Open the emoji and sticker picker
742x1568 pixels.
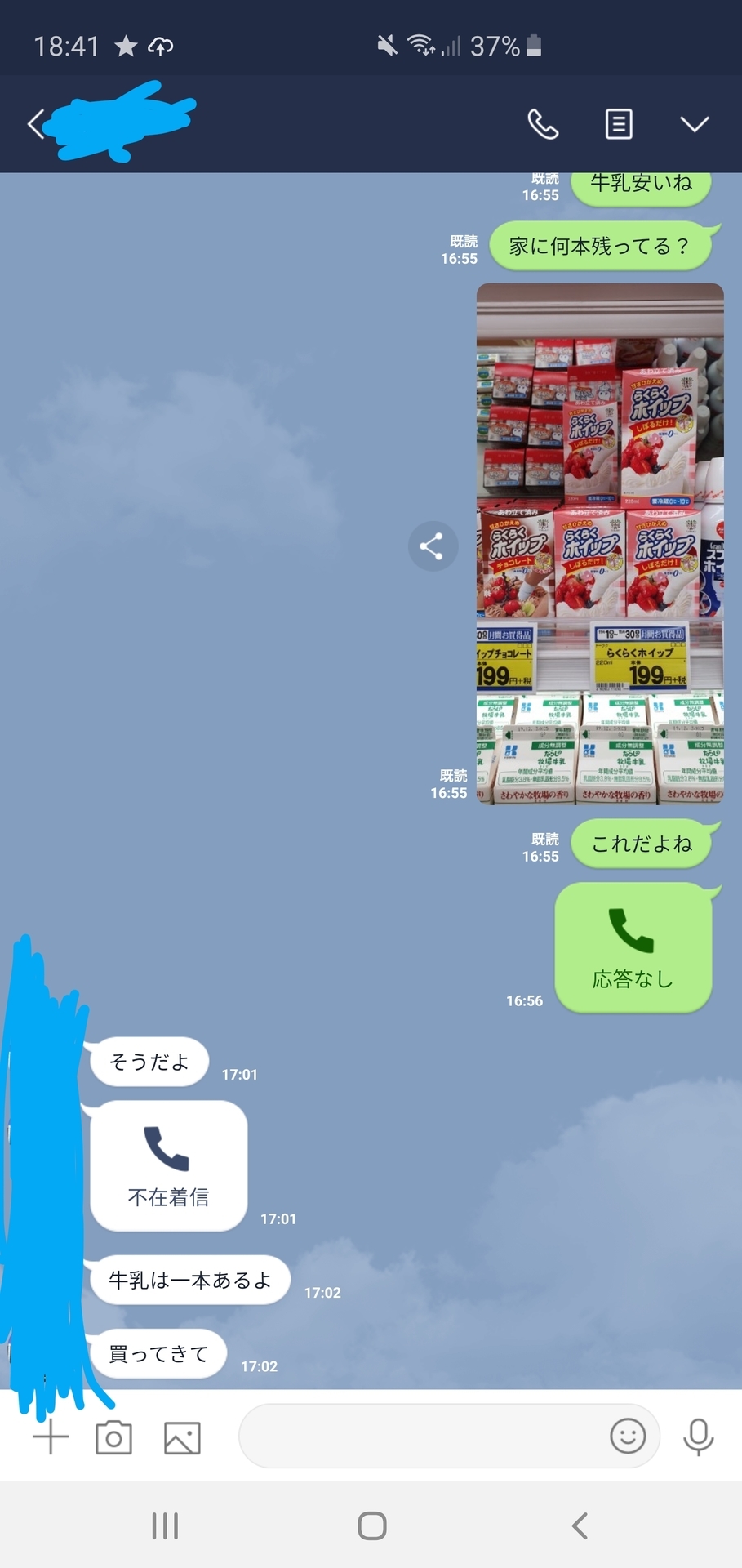tap(628, 1436)
